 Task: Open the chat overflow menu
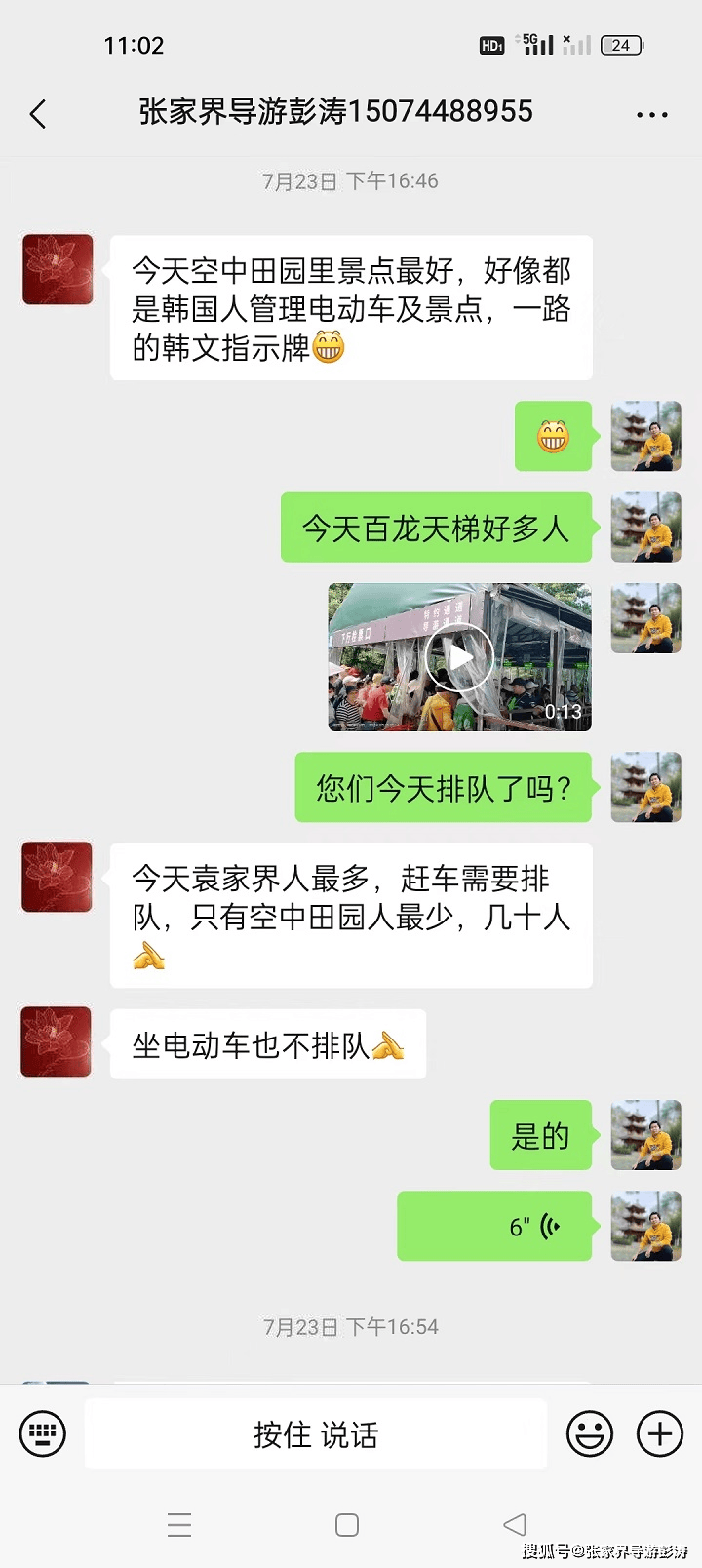tap(651, 114)
